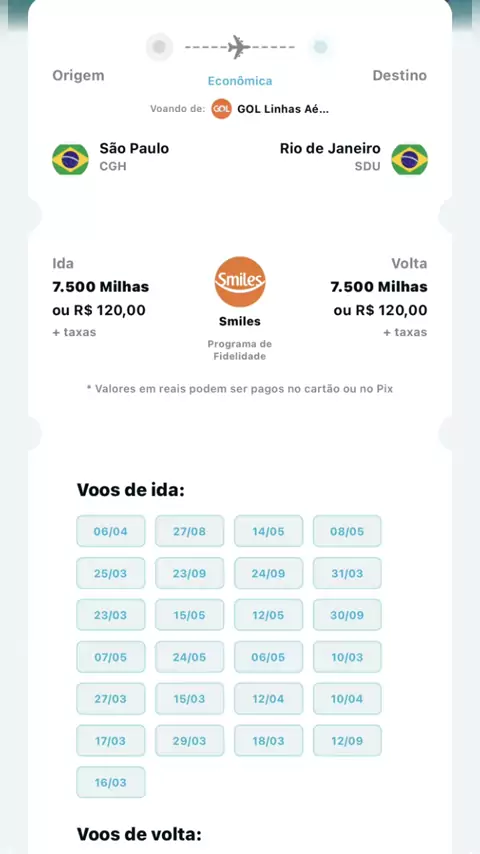This screenshot has width=480, height=854.
Task: Pick the 24/09 departure date
Action: 269,573
